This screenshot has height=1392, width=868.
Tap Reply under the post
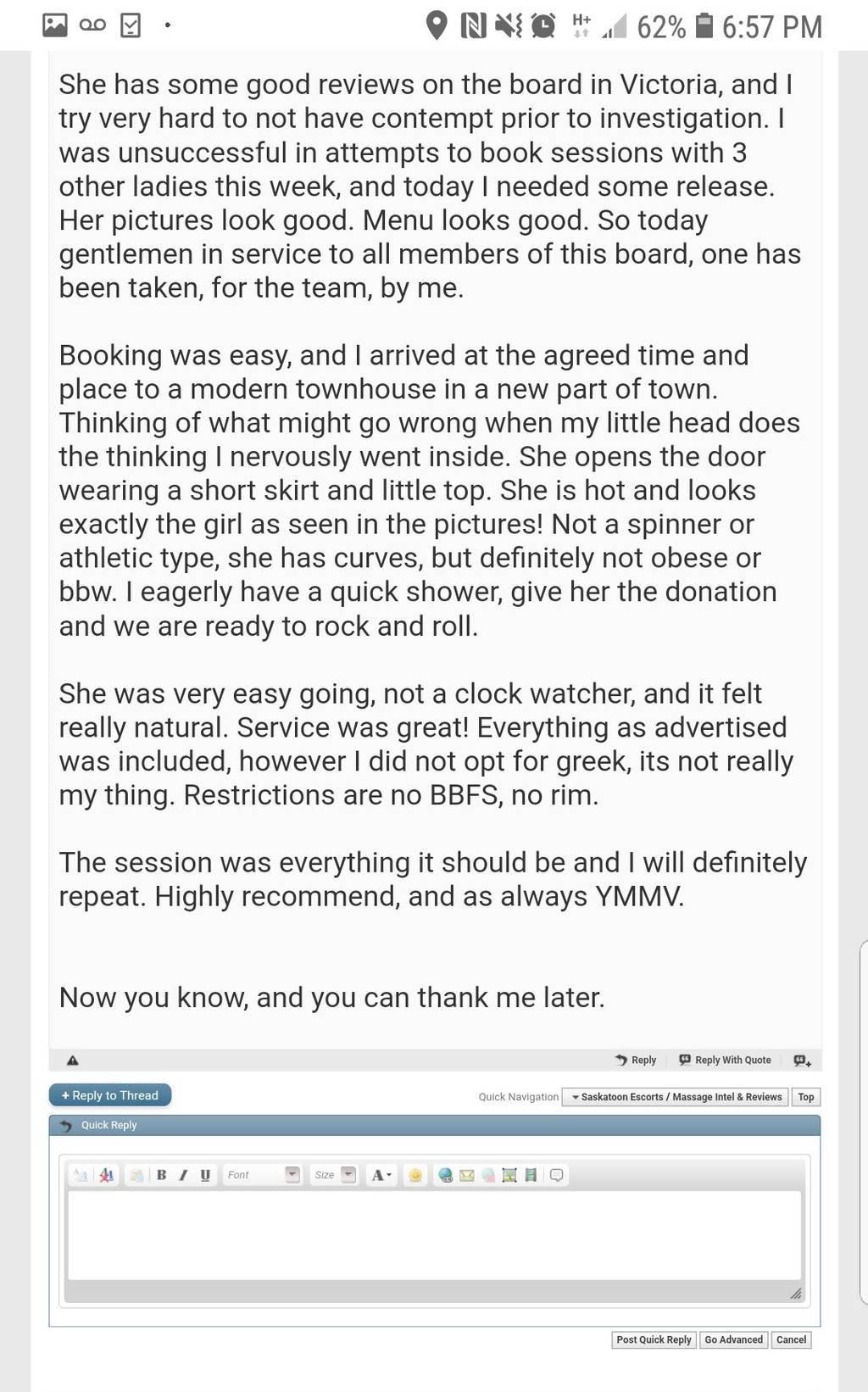(x=636, y=1060)
